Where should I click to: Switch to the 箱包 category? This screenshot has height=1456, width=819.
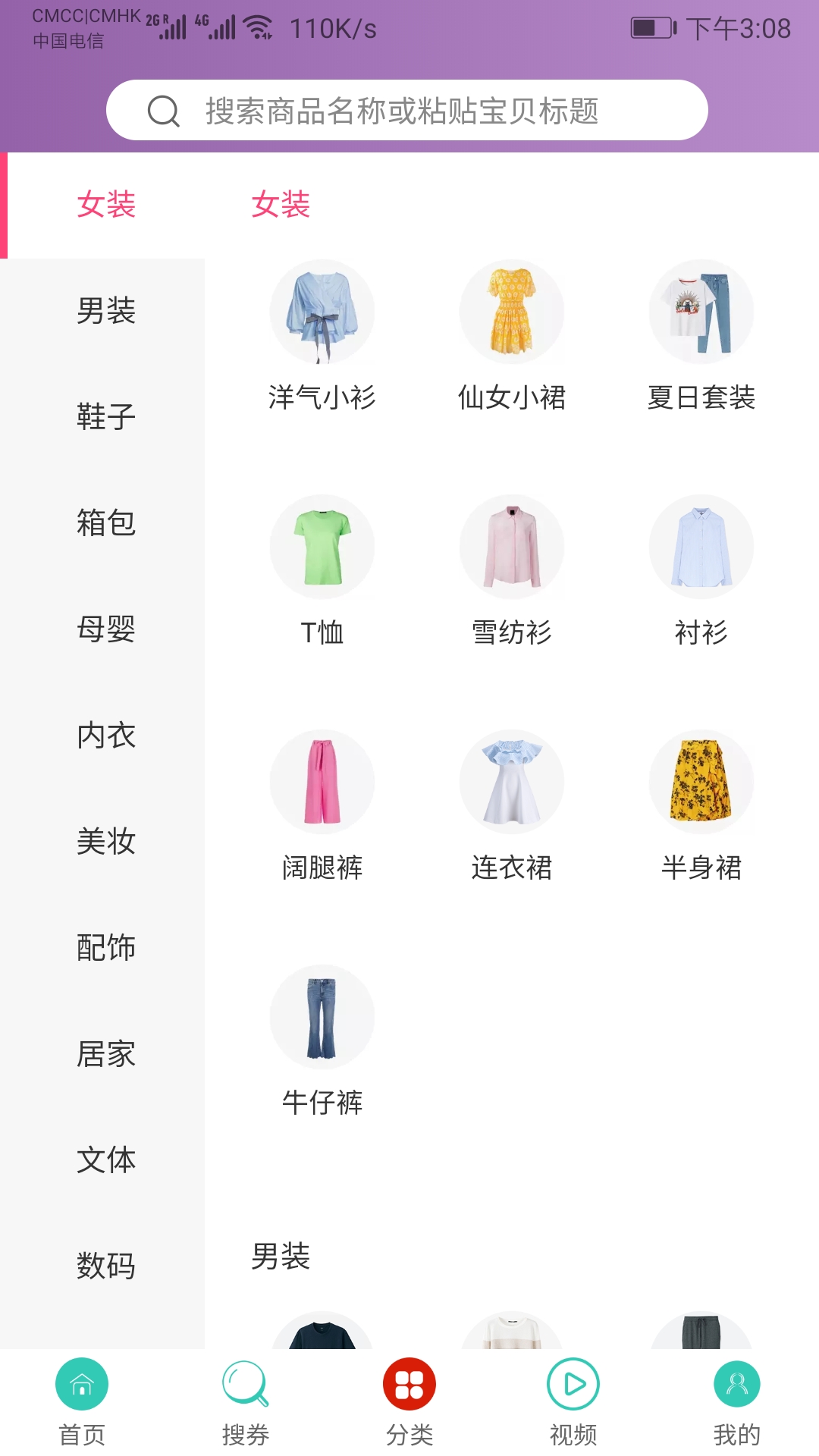pyautogui.click(x=106, y=523)
